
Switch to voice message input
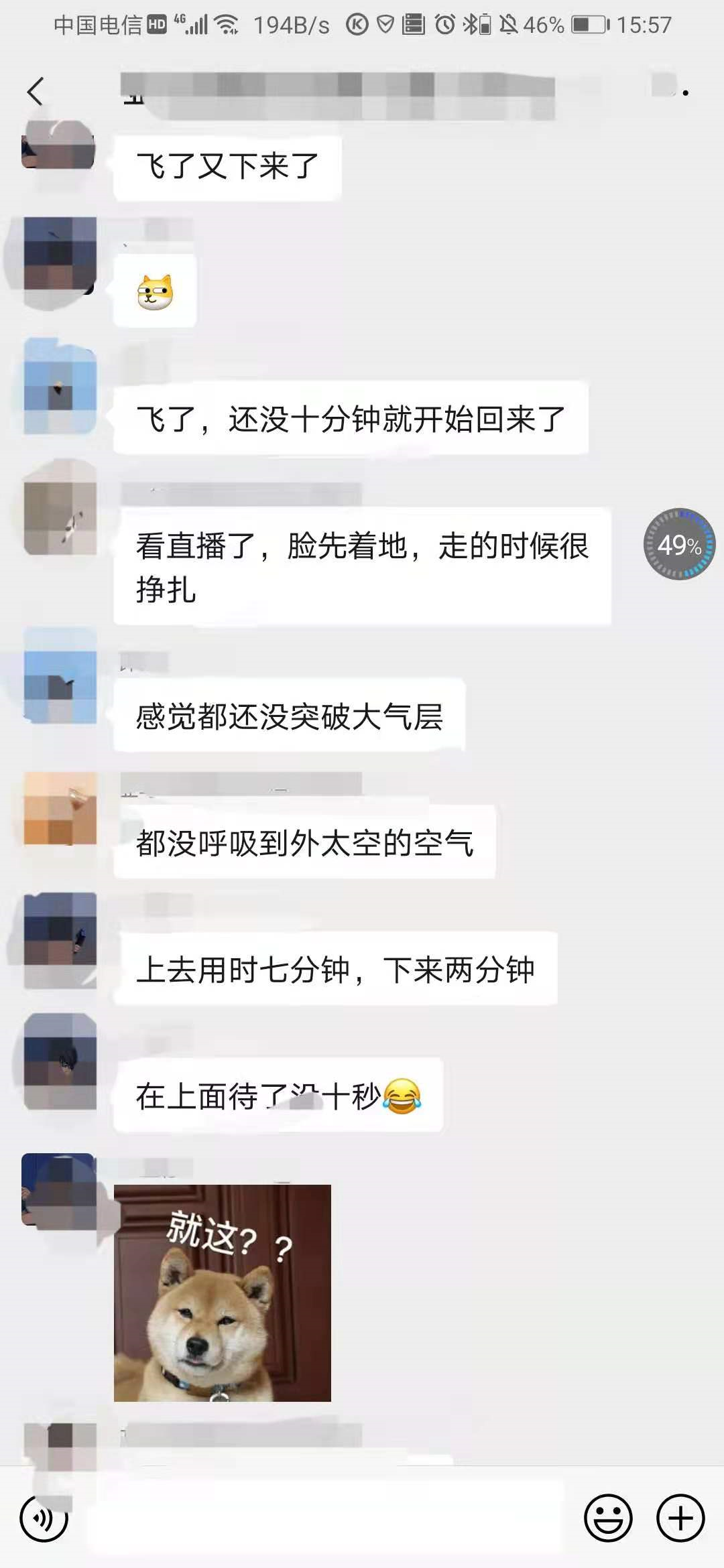(x=44, y=1518)
